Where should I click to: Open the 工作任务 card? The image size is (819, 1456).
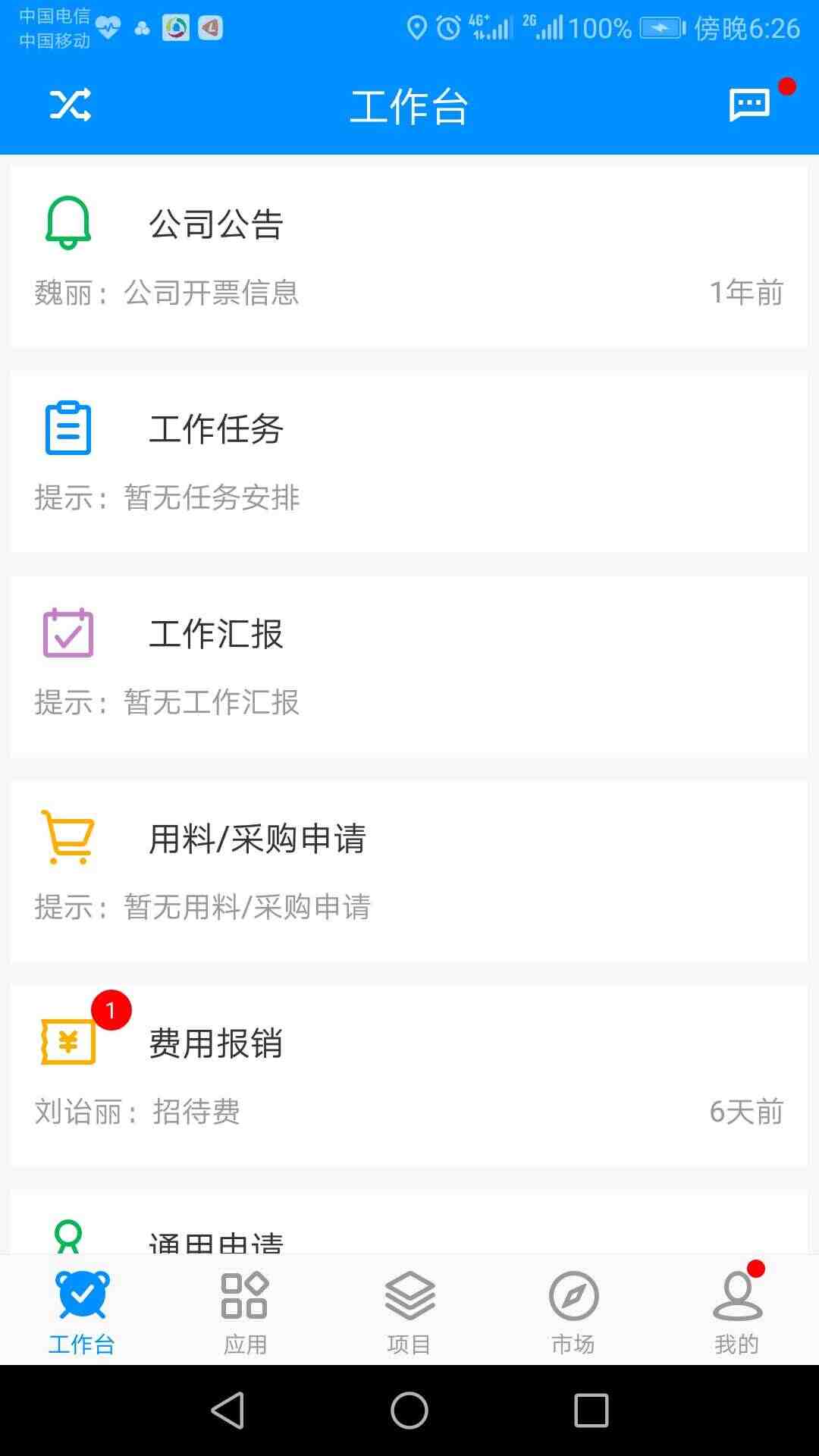coord(409,461)
